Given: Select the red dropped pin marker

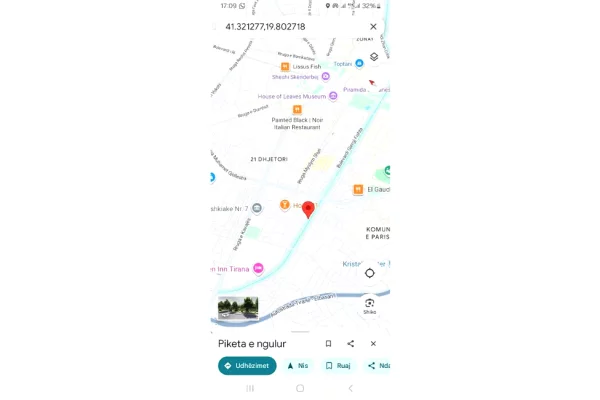Looking at the screenshot, I should 308,209.
